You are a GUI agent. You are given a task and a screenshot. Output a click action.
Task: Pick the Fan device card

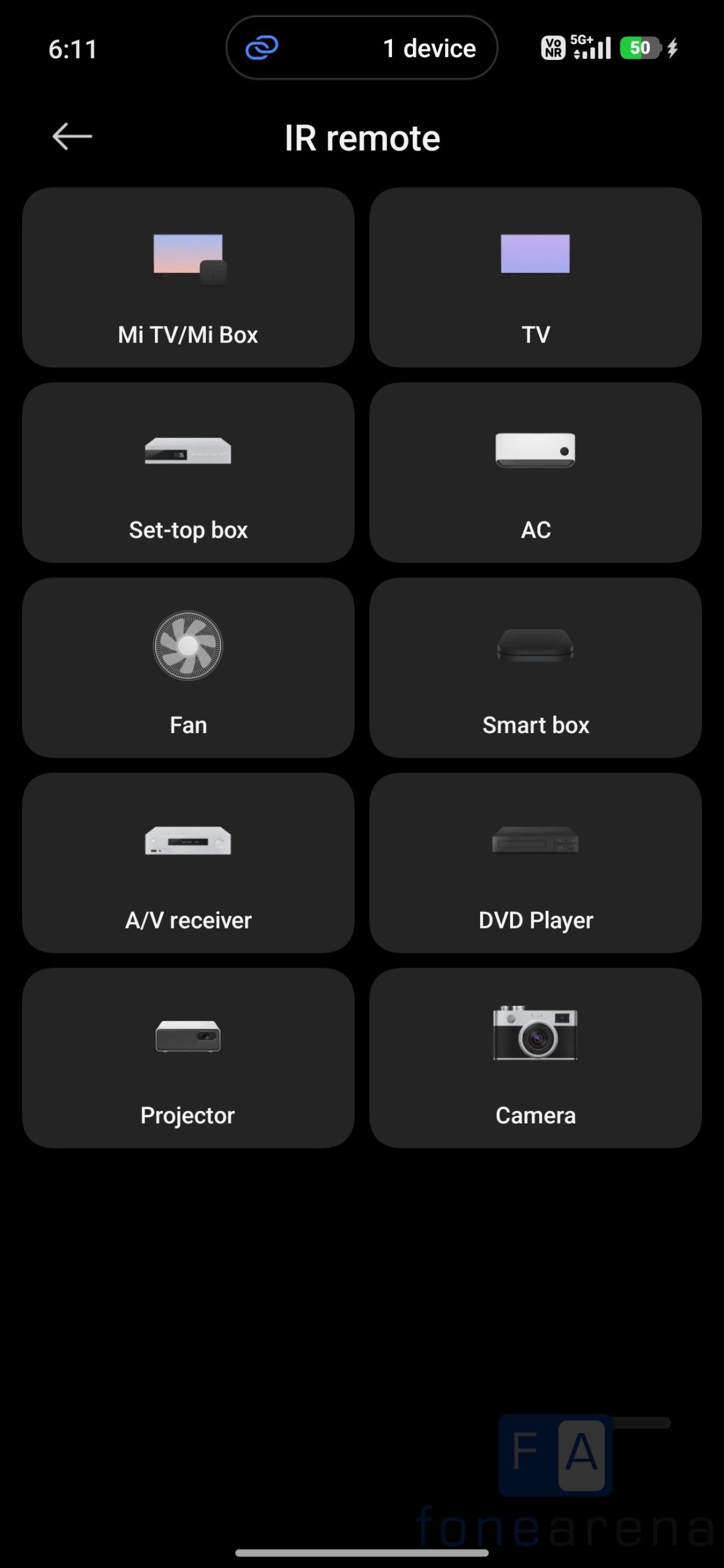click(188, 668)
